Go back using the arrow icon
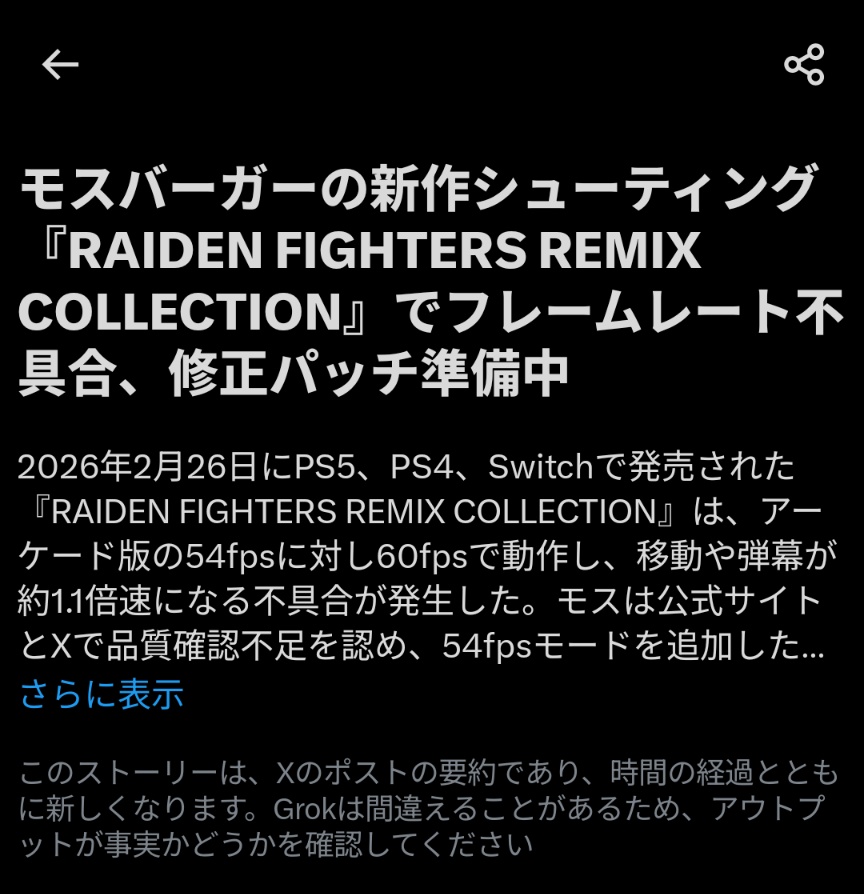 pos(60,65)
